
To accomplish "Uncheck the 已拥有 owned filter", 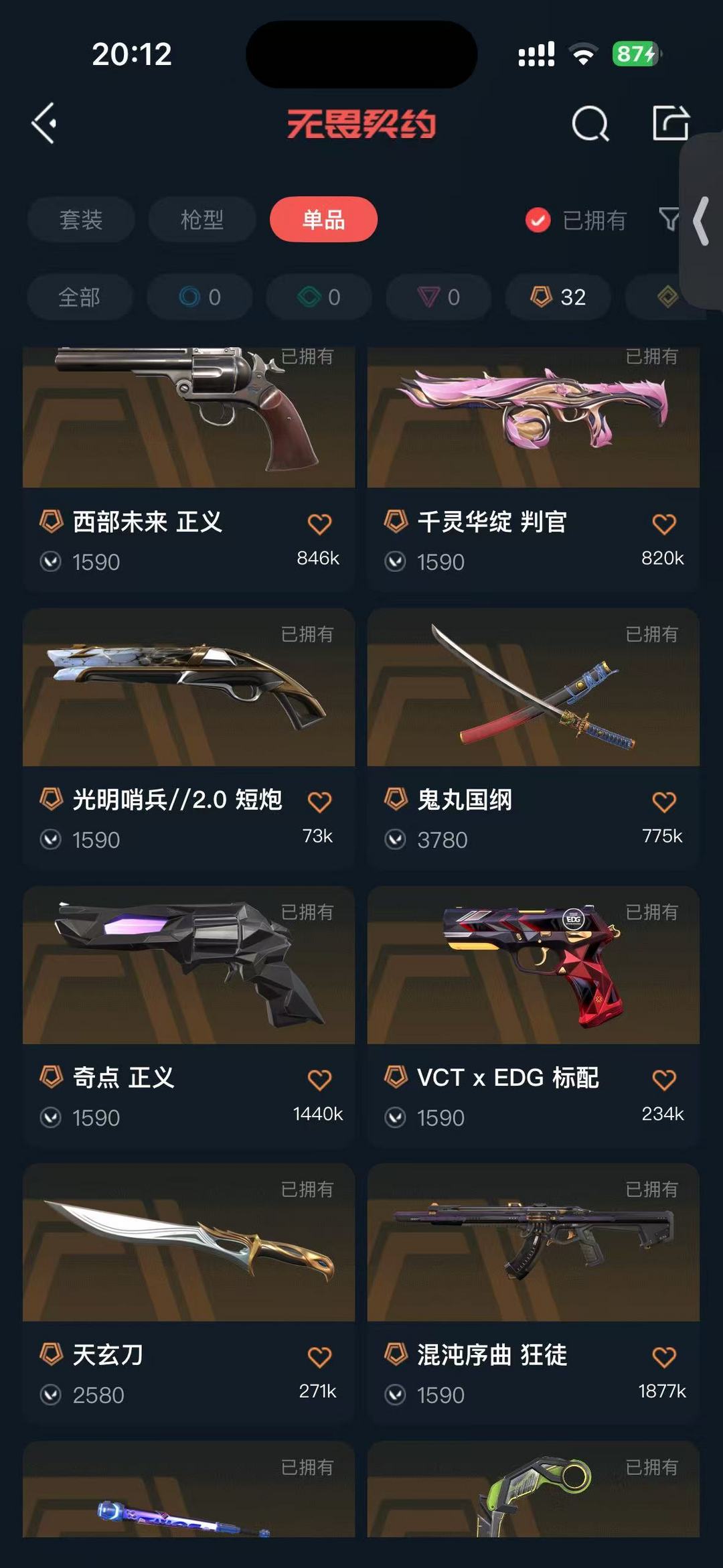I will 538,221.
